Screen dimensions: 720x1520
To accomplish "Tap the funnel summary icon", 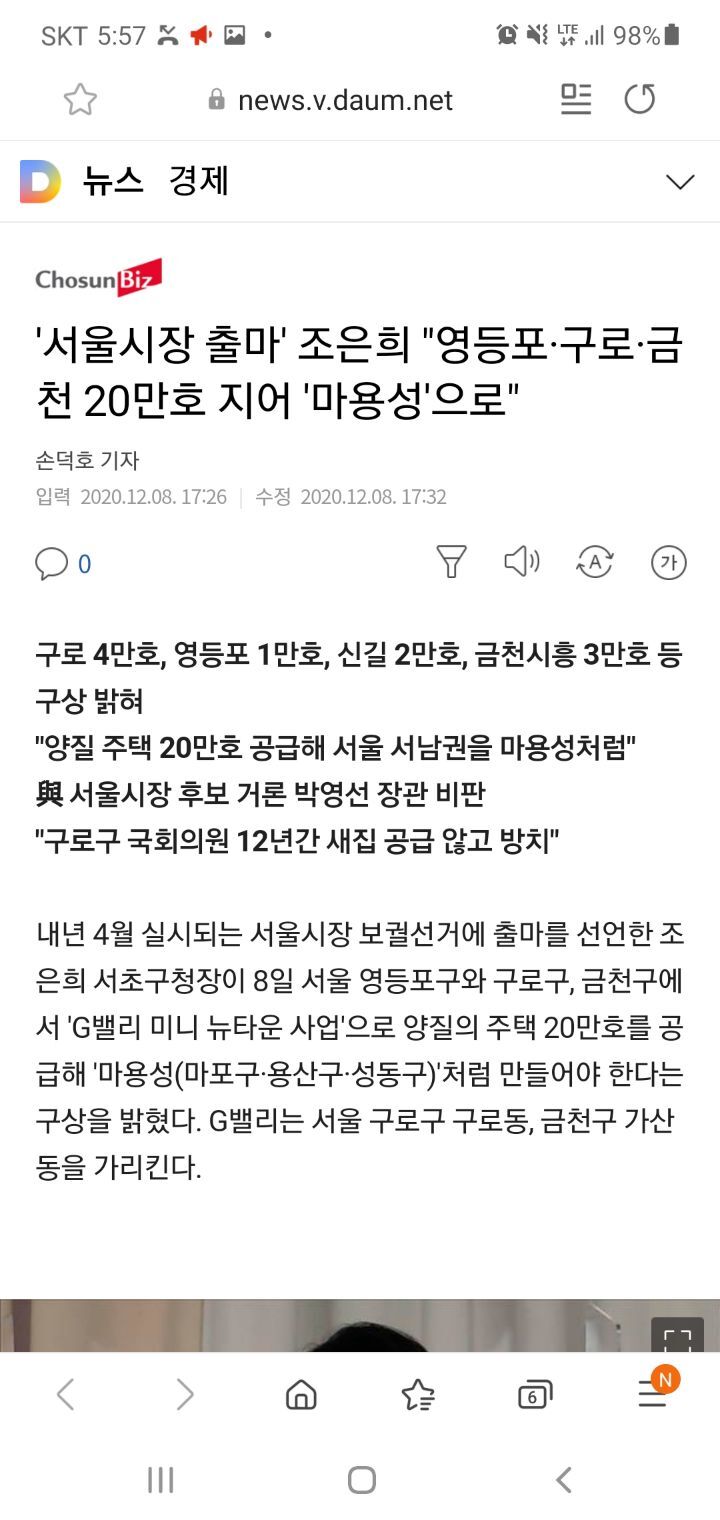I will point(452,562).
